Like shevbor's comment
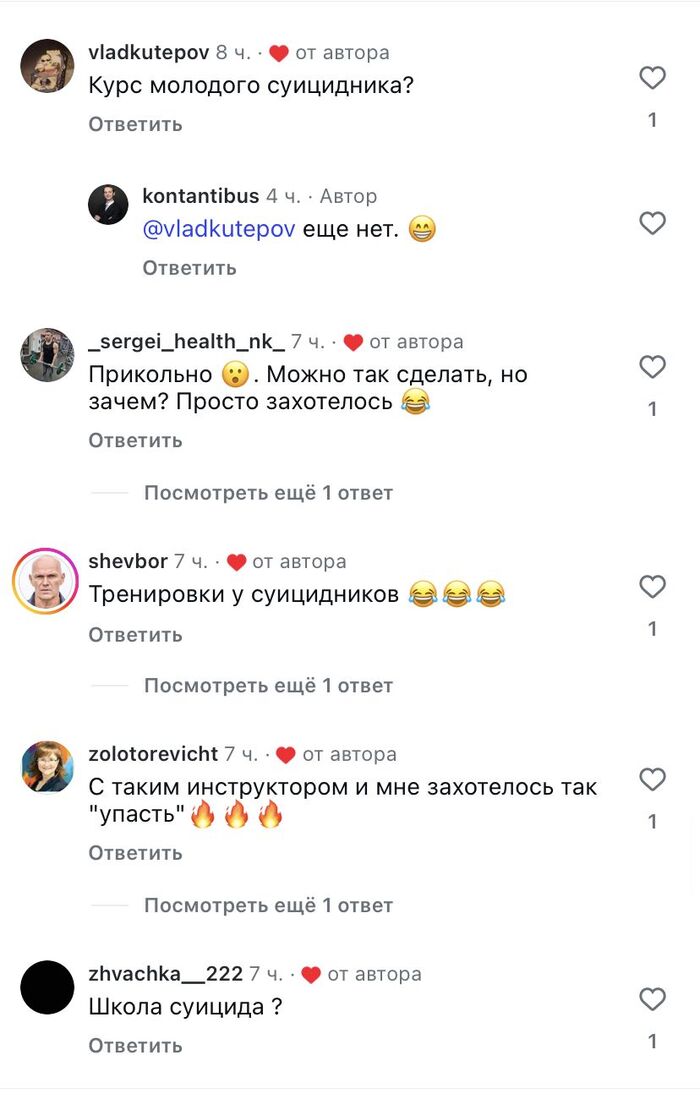This screenshot has width=700, height=1099. click(x=652, y=586)
